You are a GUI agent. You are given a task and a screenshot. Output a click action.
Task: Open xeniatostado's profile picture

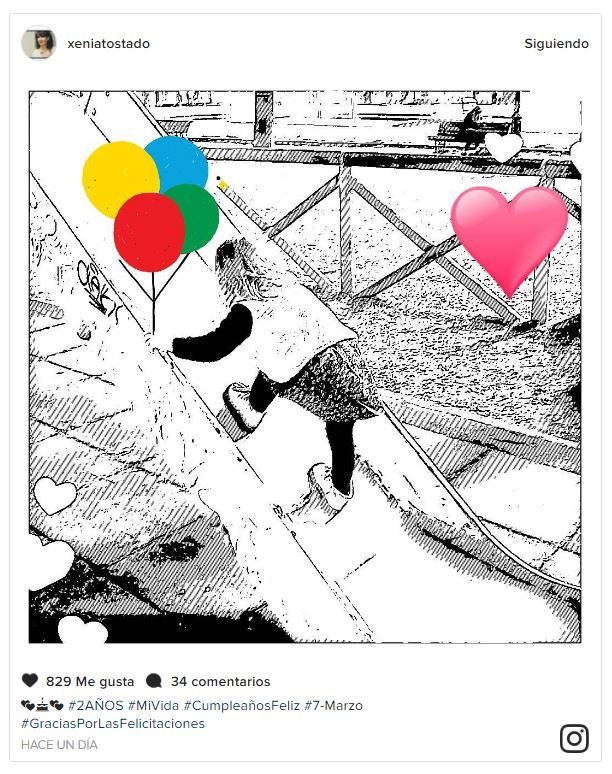pos(38,43)
